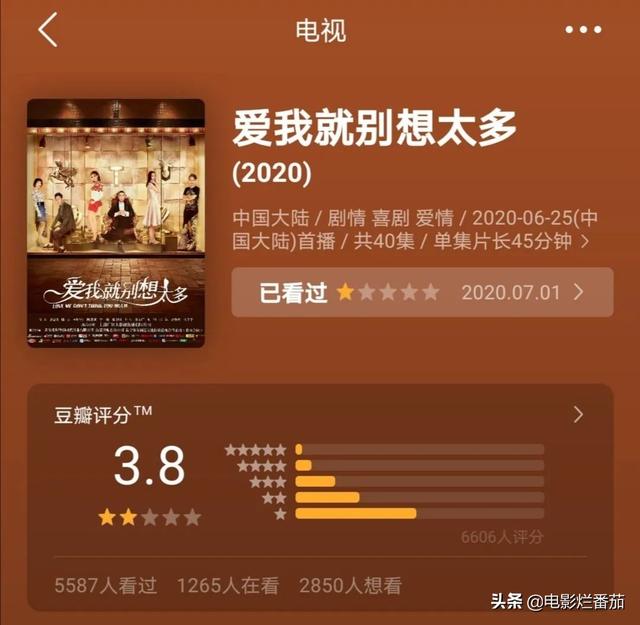This screenshot has width=640, height=625.
Task: Open the three-dot overflow menu
Action: click(x=583, y=30)
